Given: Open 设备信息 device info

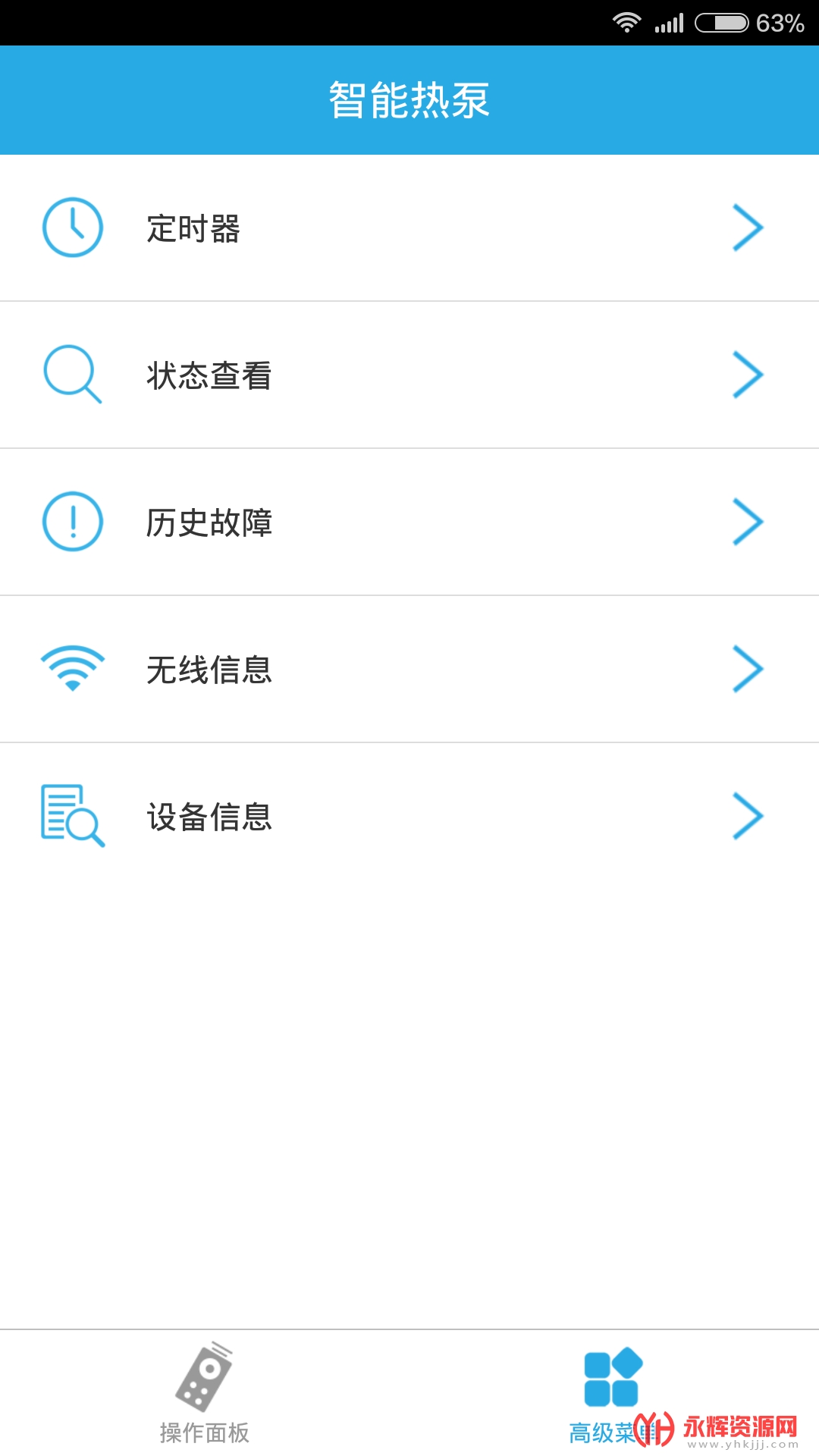Looking at the screenshot, I should click(x=409, y=816).
